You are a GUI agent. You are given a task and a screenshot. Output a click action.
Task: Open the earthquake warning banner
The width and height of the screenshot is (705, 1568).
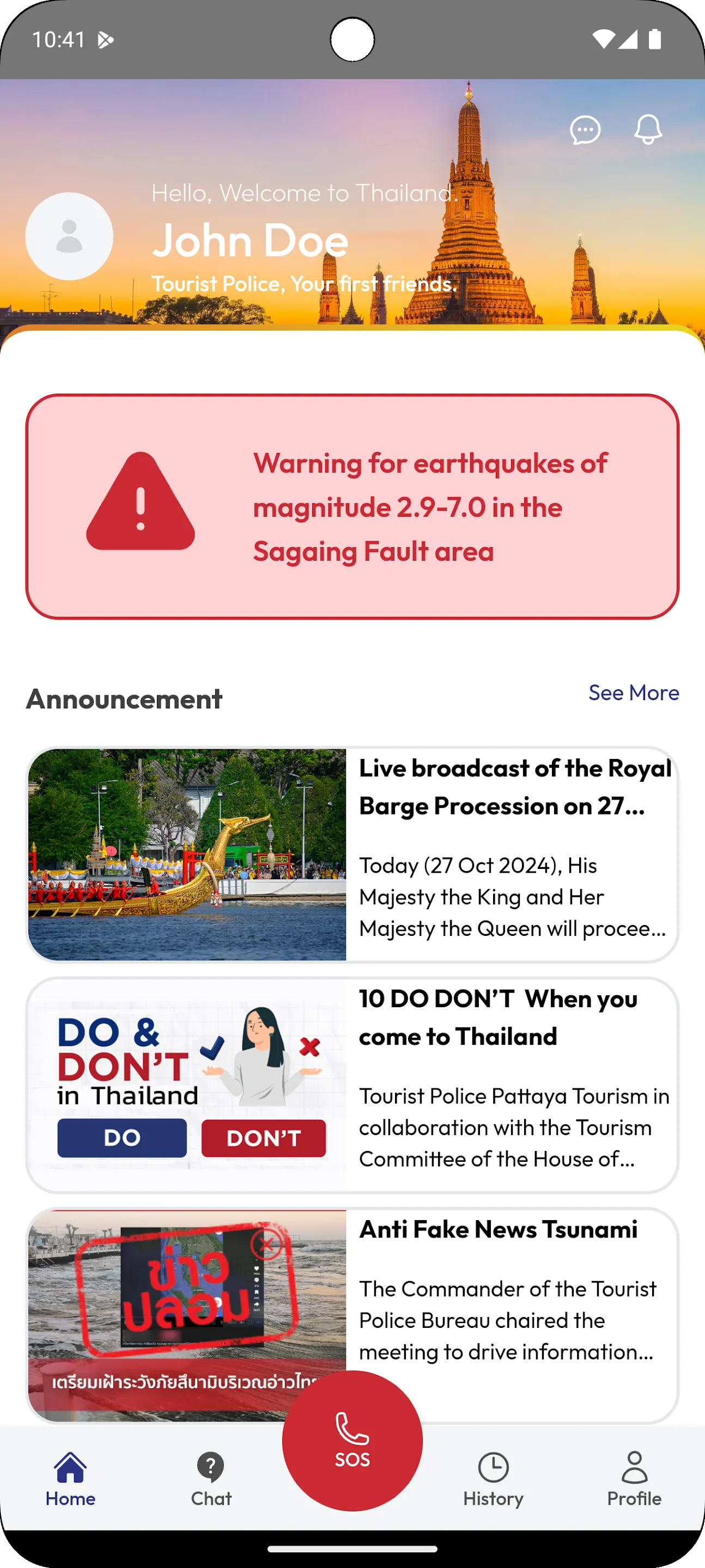click(x=352, y=506)
